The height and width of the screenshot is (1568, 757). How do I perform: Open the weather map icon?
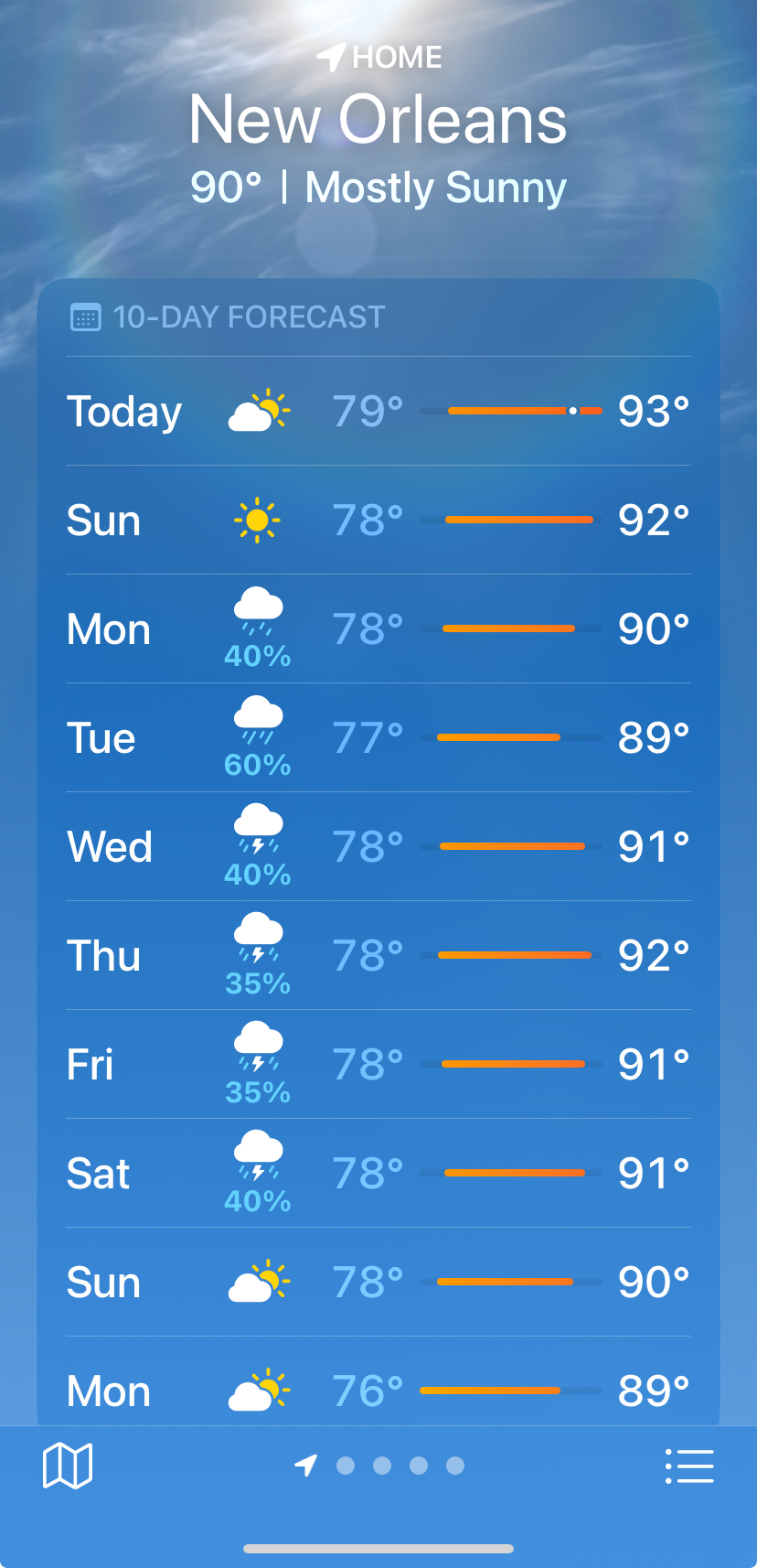[x=68, y=1466]
